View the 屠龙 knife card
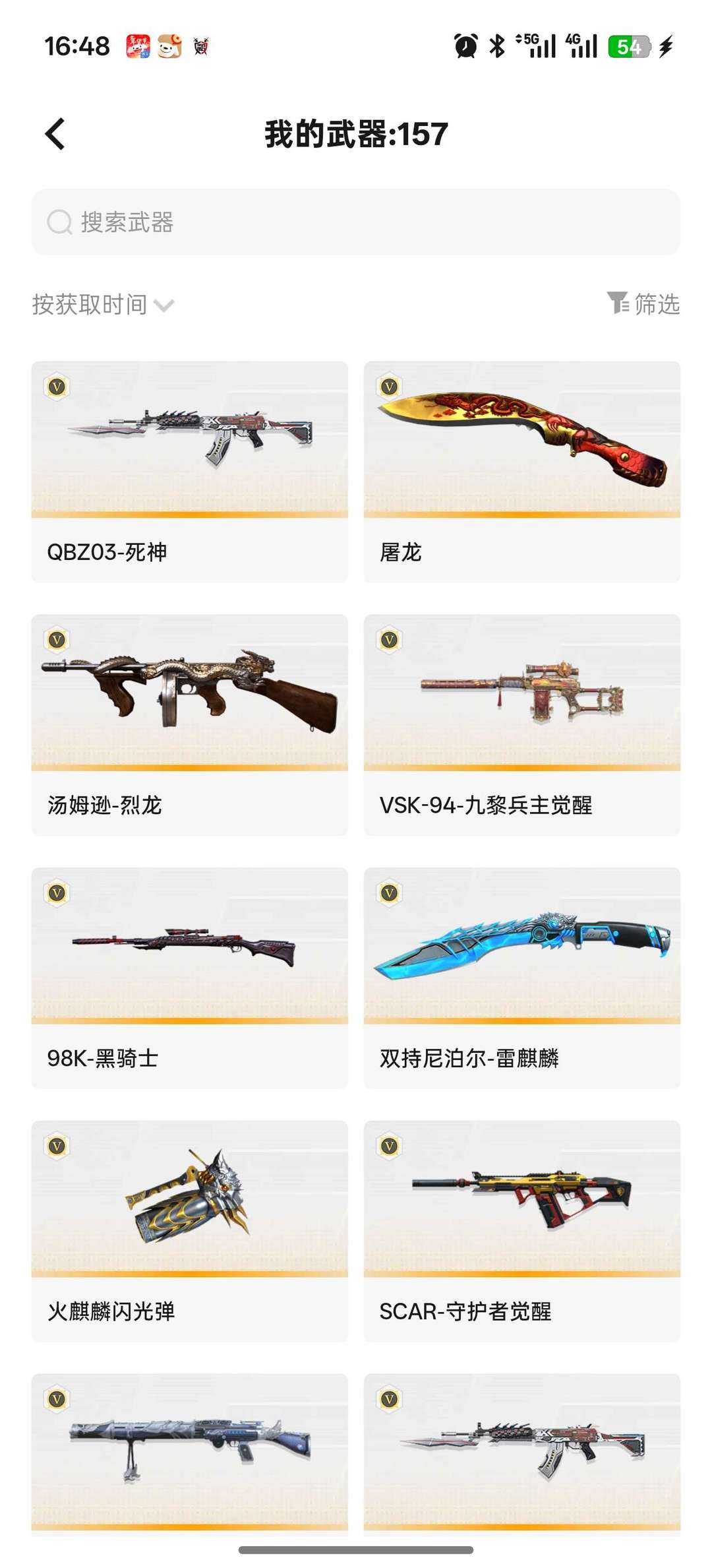Viewport: 712px width, 1568px height. click(521, 471)
